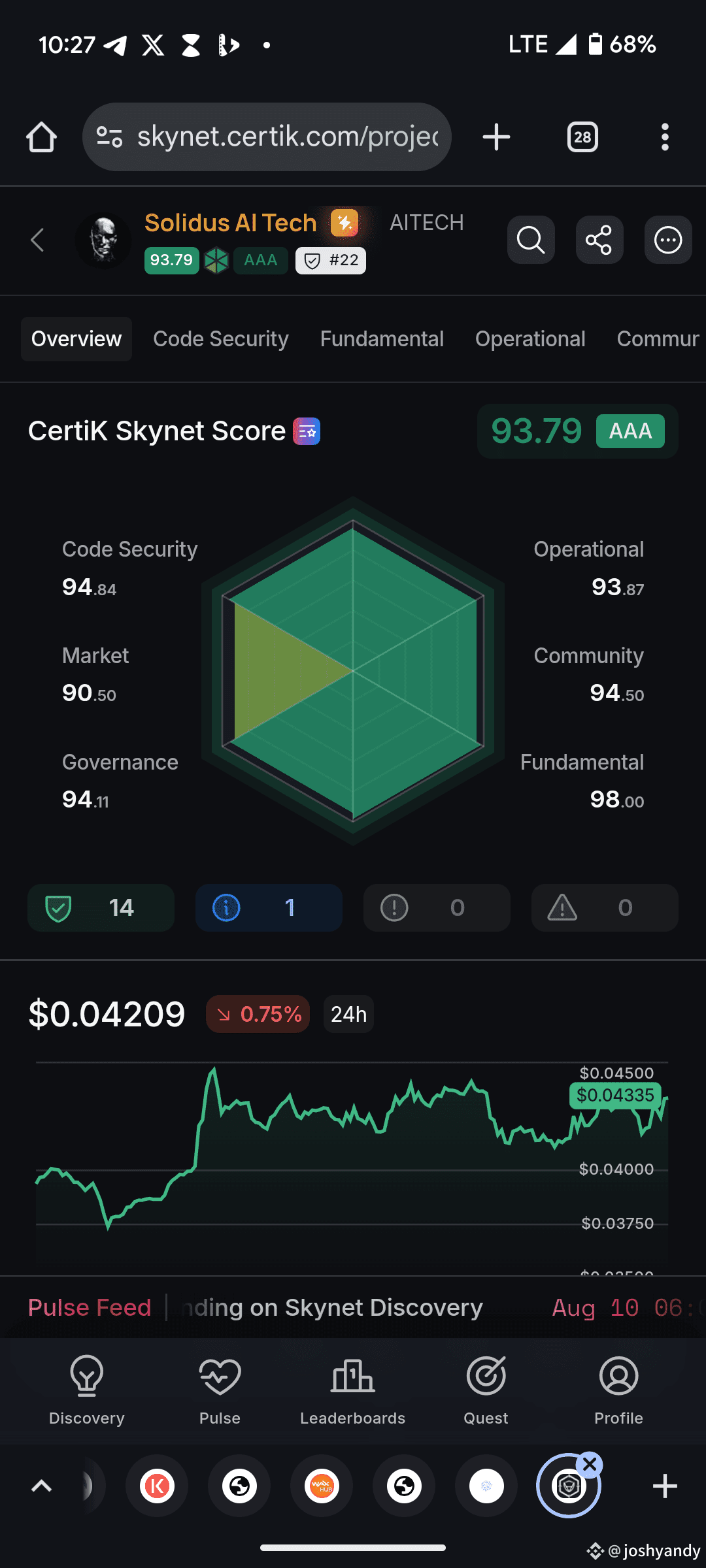The width and height of the screenshot is (706, 1568).
Task: Go back using the left chevron
Action: 38,240
